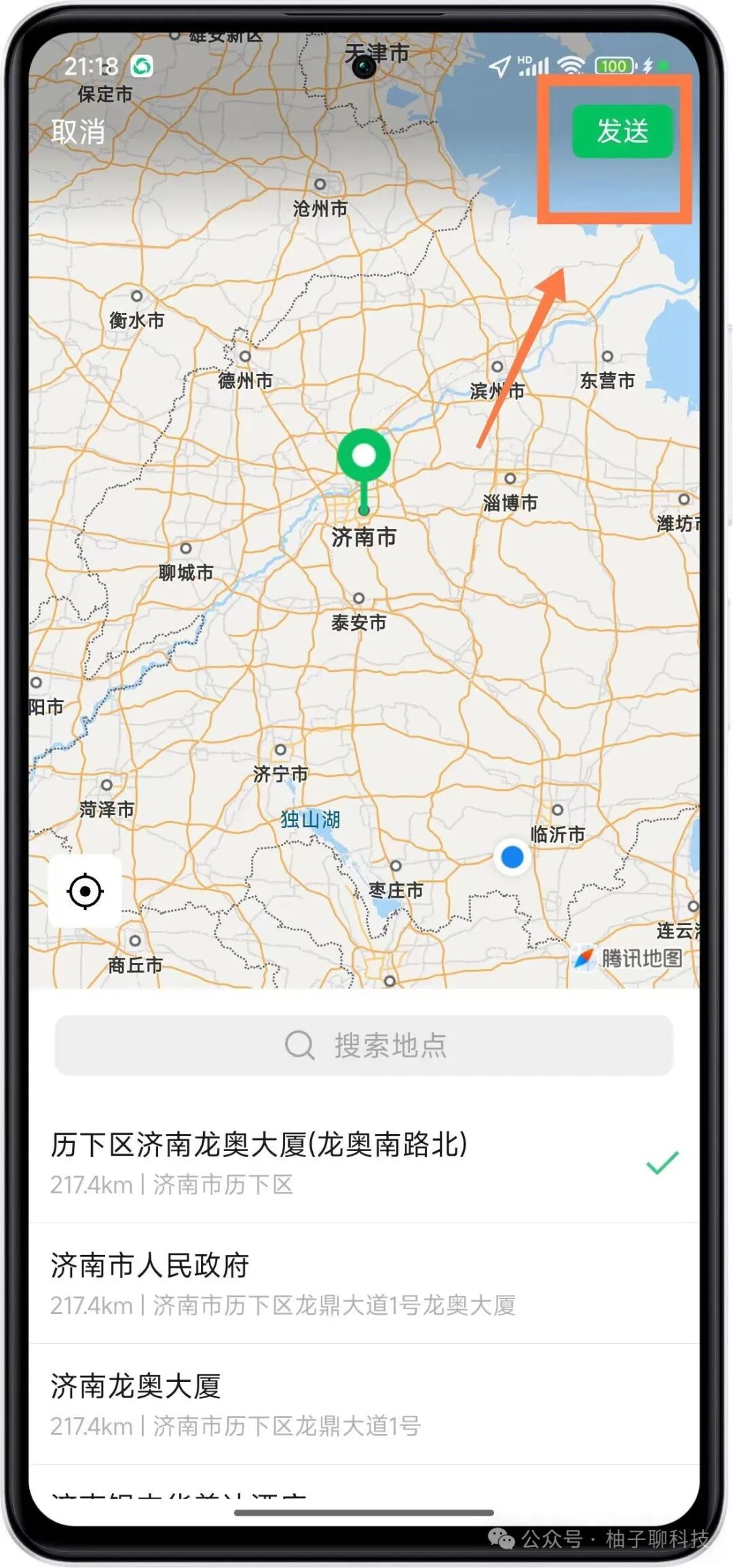Tap the green 发送 send button
Image resolution: width=733 pixels, height=1568 pixels.
pos(622,131)
